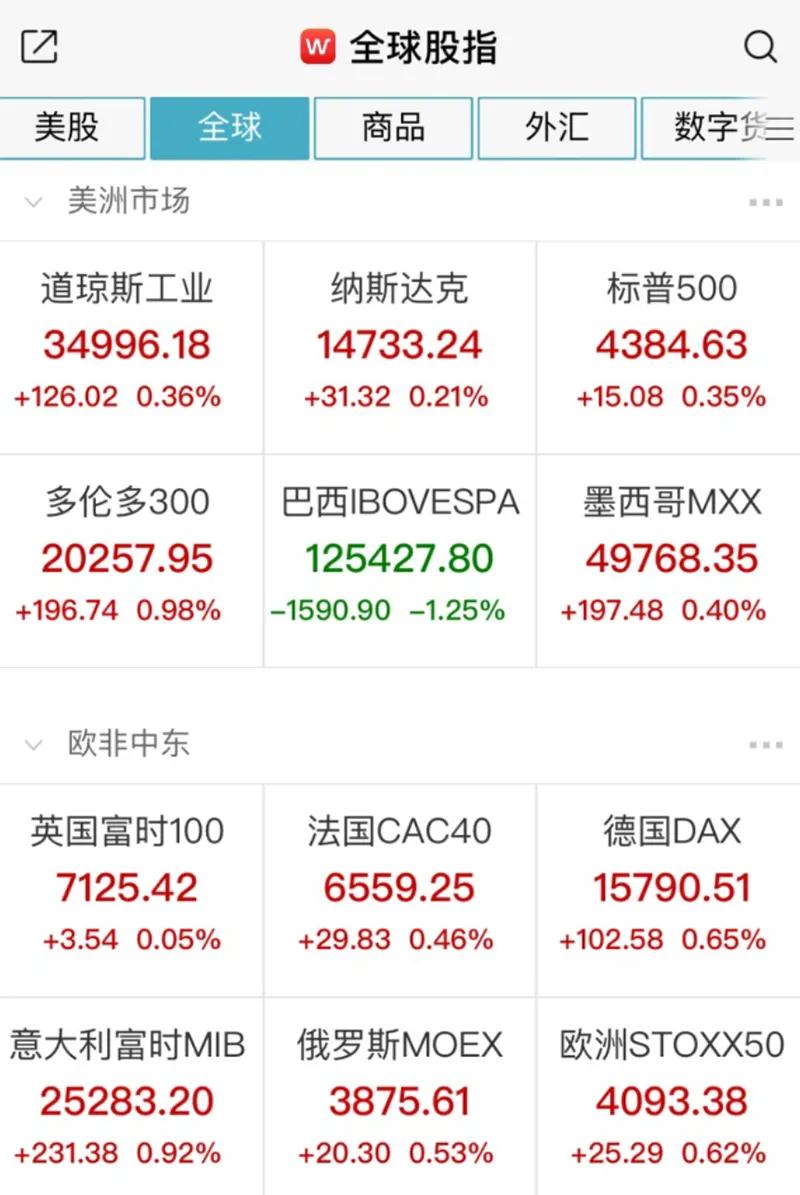View 德国DAX index details
800x1195 pixels.
tap(670, 888)
